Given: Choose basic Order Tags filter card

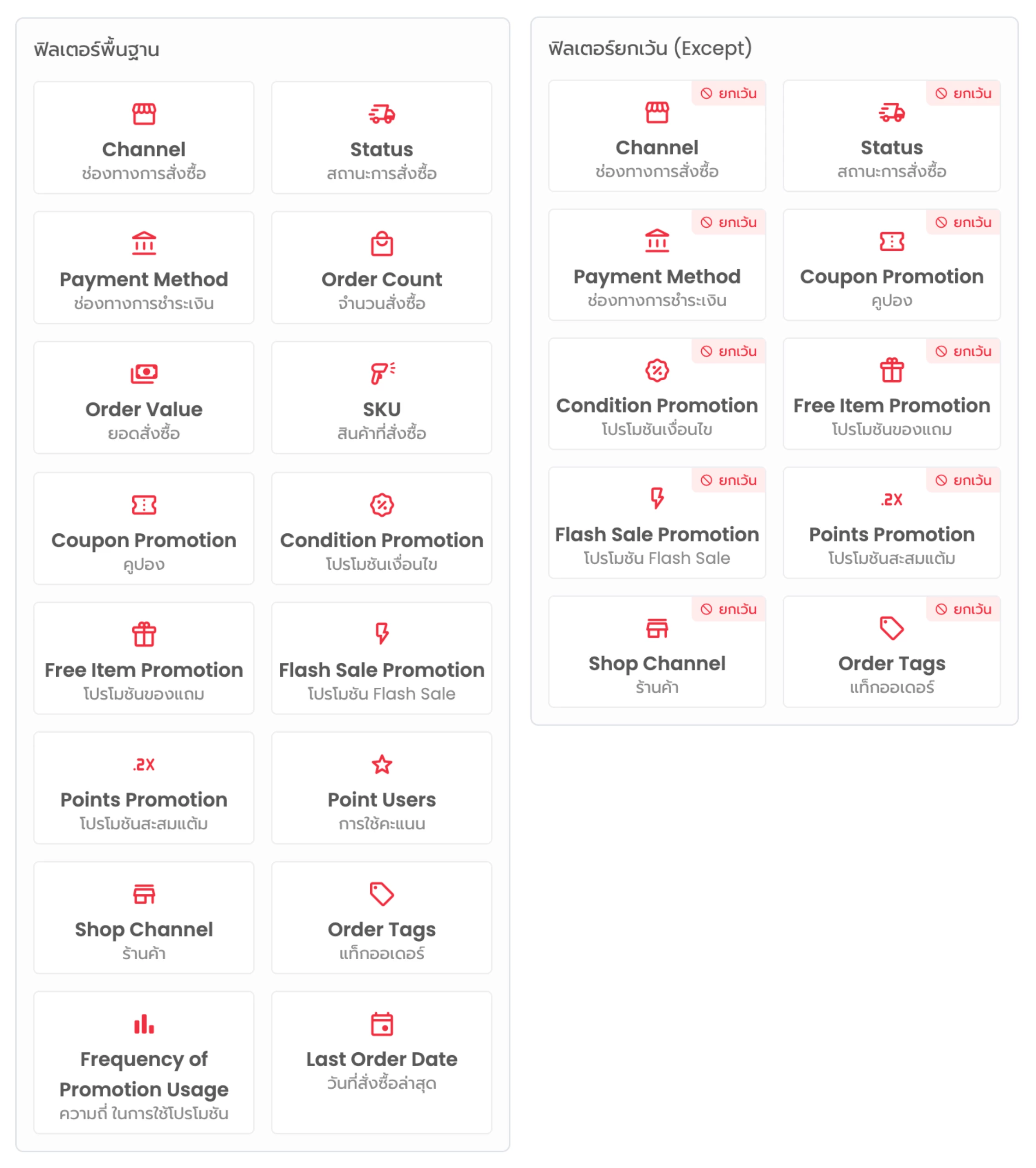Looking at the screenshot, I should [x=381, y=918].
